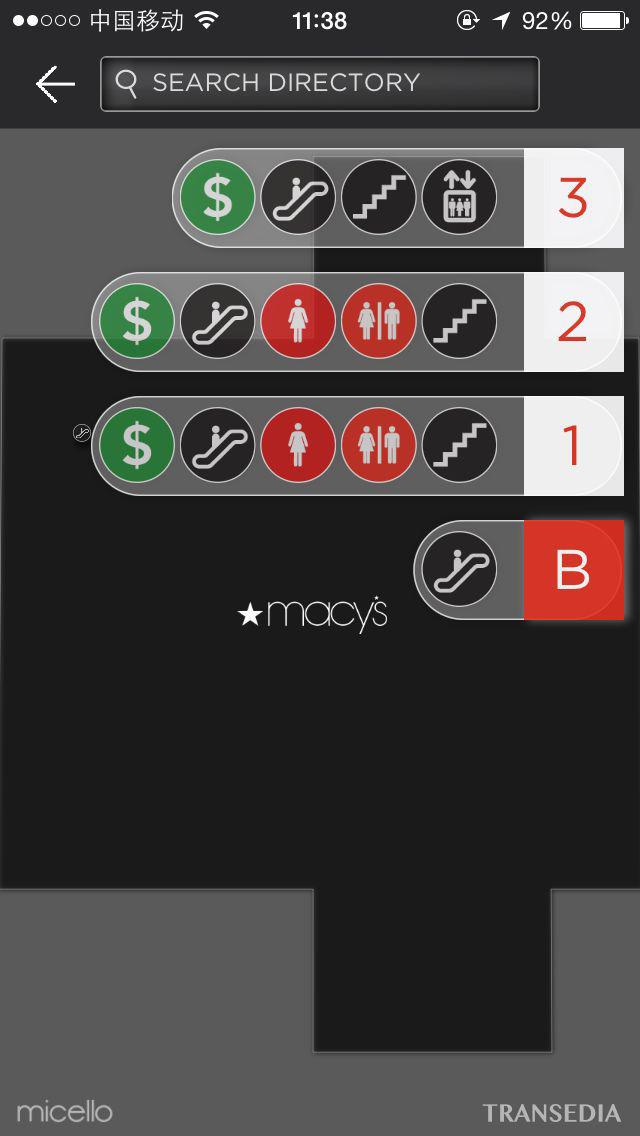640x1136 pixels.
Task: Show stairs on floor 2
Action: coord(459,322)
